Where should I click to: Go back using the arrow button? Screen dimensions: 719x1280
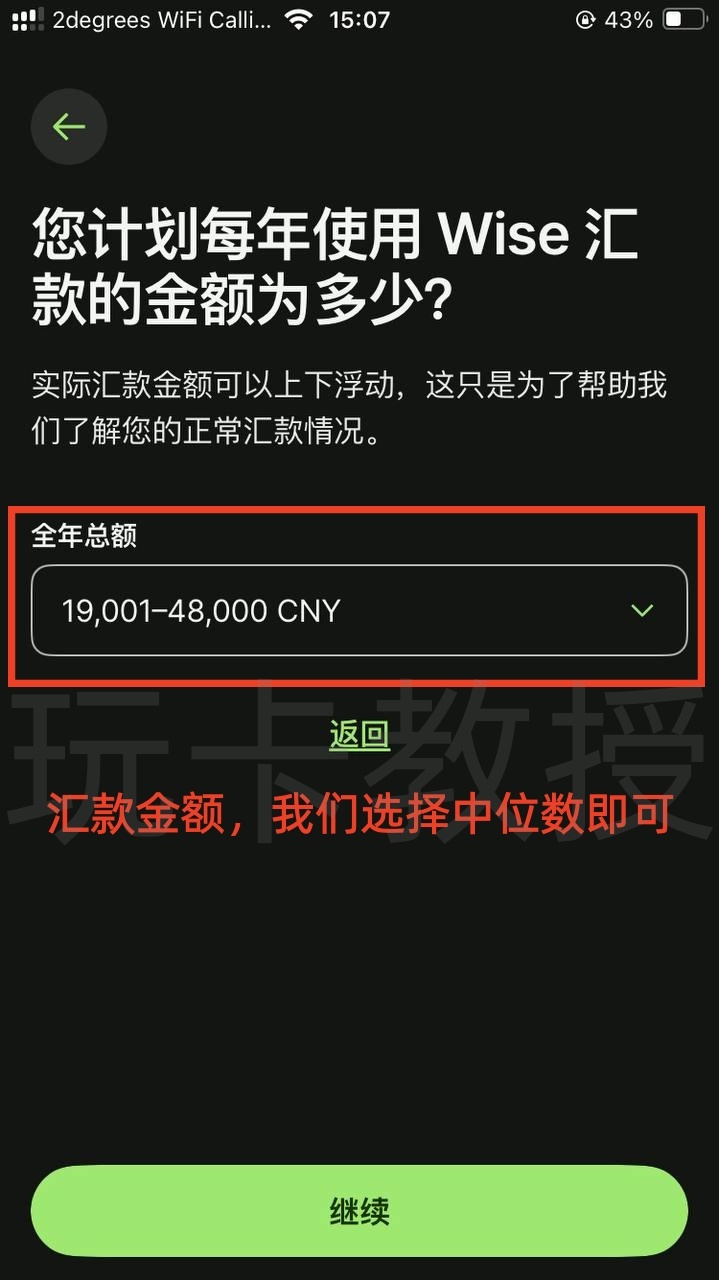(x=68, y=127)
